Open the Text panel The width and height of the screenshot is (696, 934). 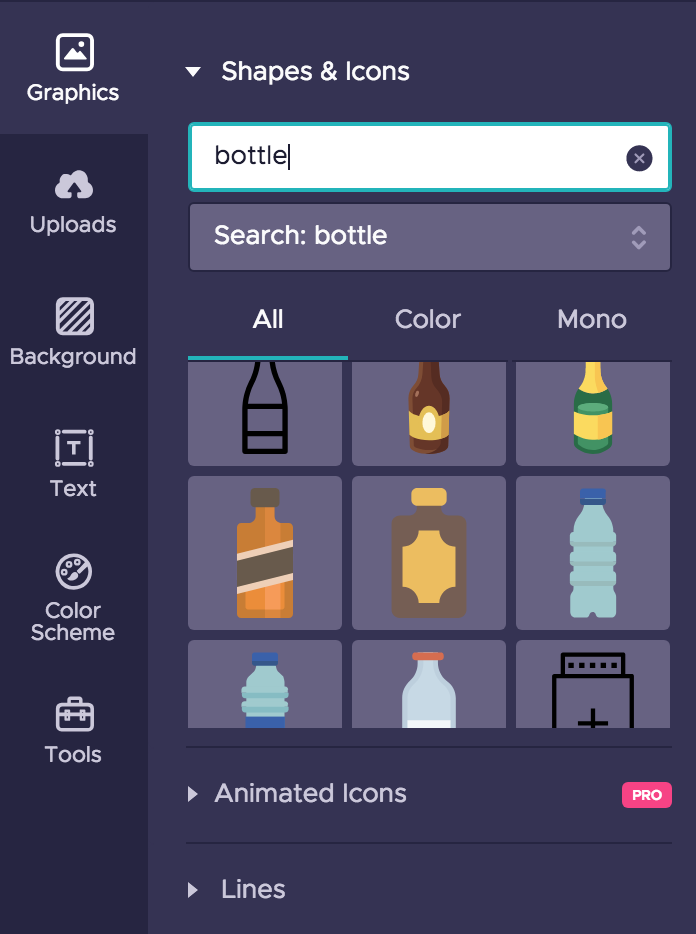73,465
